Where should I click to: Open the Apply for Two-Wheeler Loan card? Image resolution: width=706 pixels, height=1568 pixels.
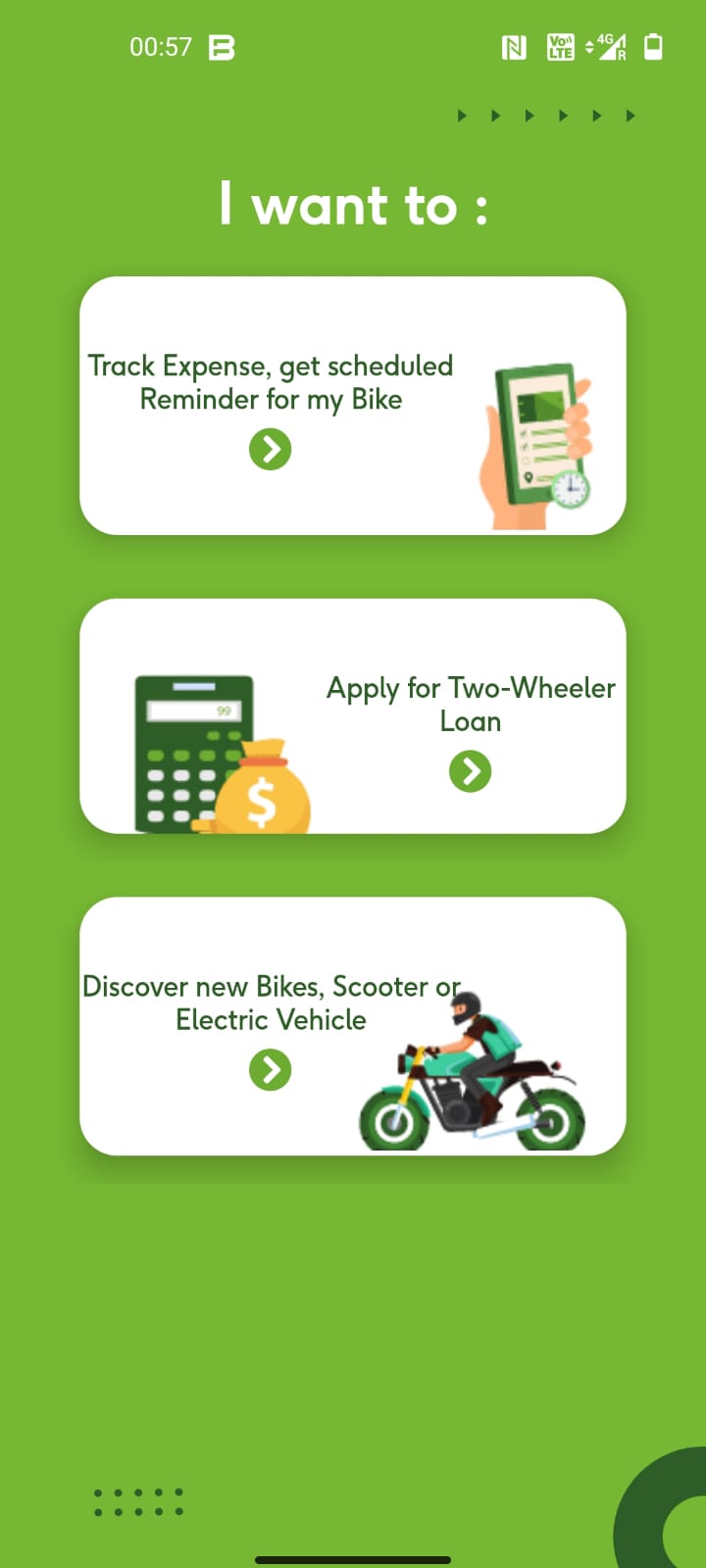tap(353, 716)
